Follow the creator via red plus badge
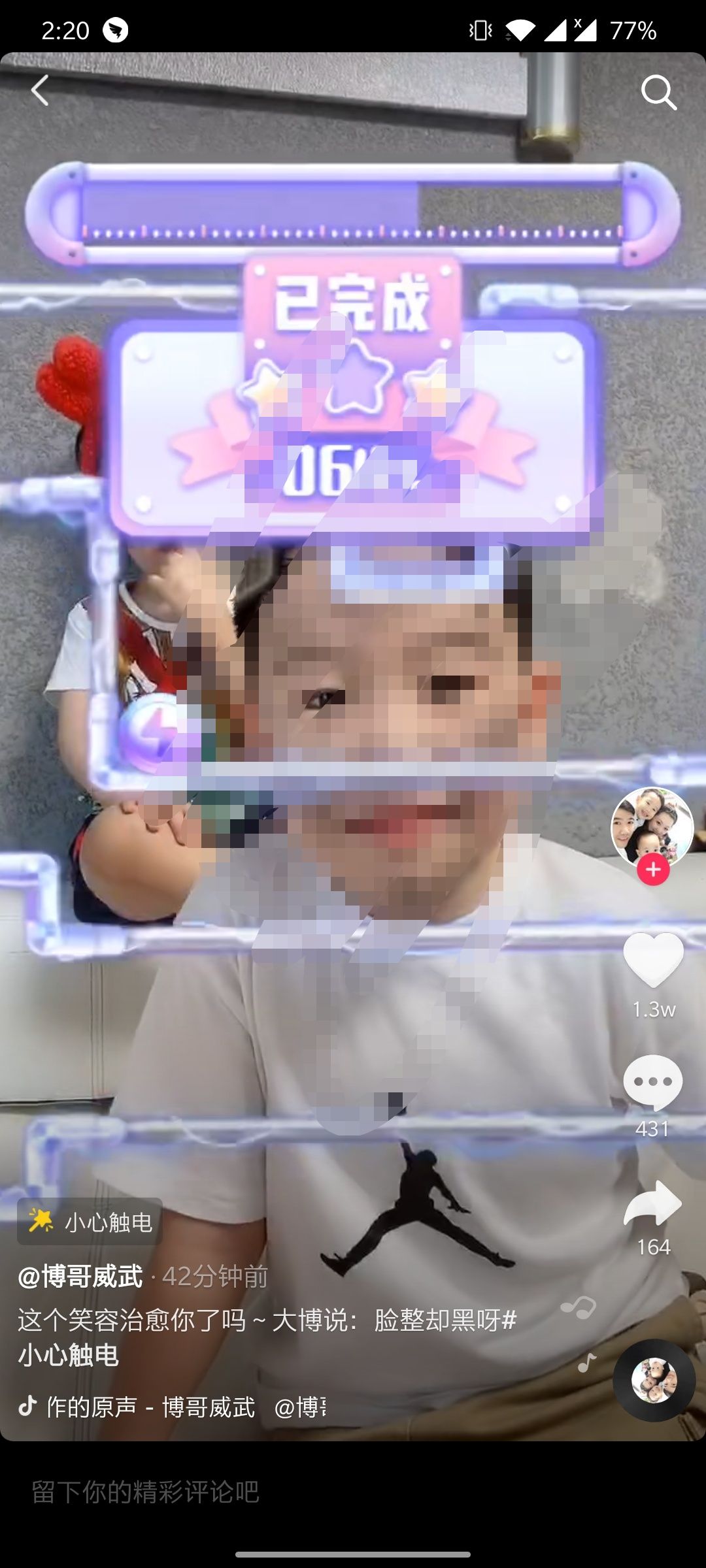The image size is (706, 1568). (653, 870)
